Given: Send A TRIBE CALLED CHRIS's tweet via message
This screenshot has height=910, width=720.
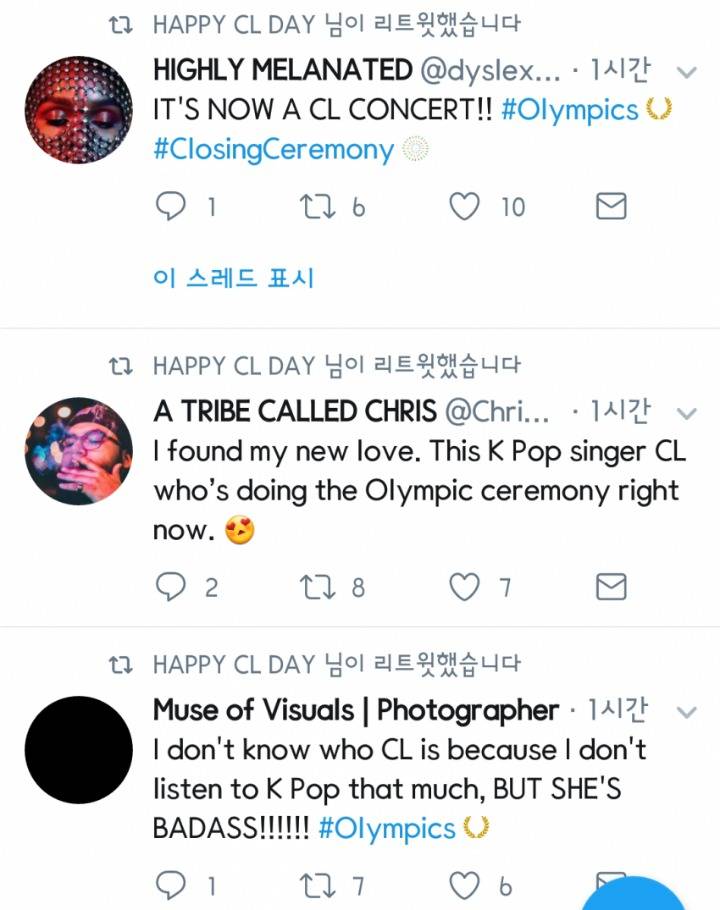Looking at the screenshot, I should pos(610,587).
